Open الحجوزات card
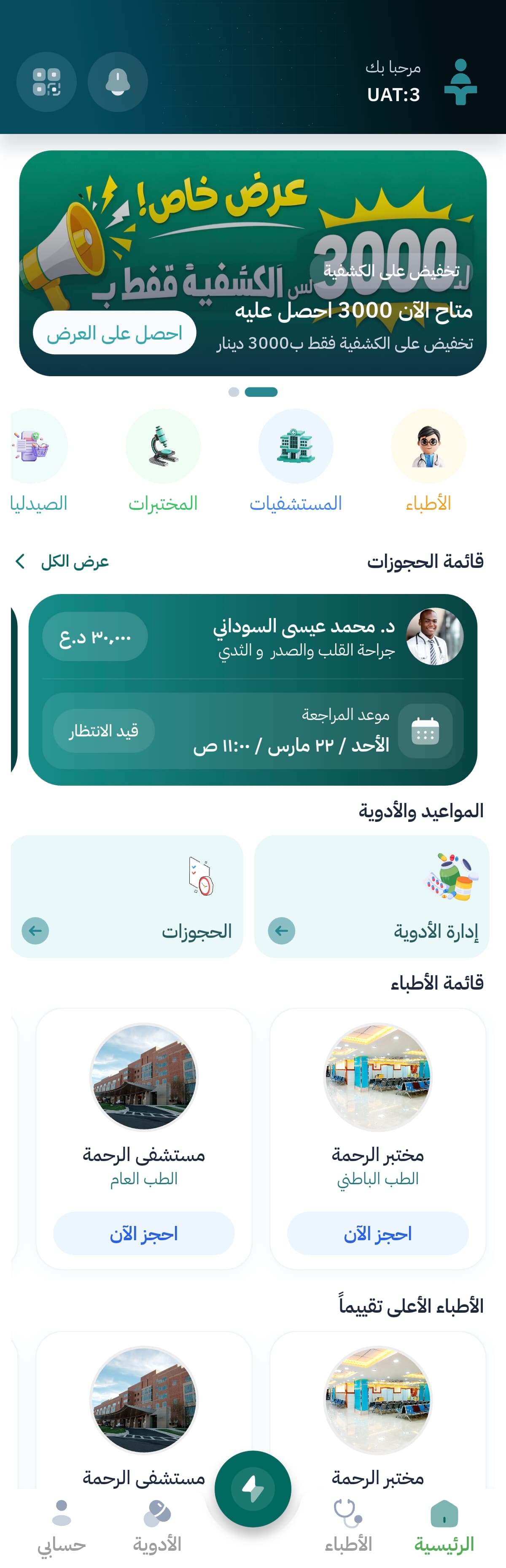 pyautogui.click(x=126, y=896)
